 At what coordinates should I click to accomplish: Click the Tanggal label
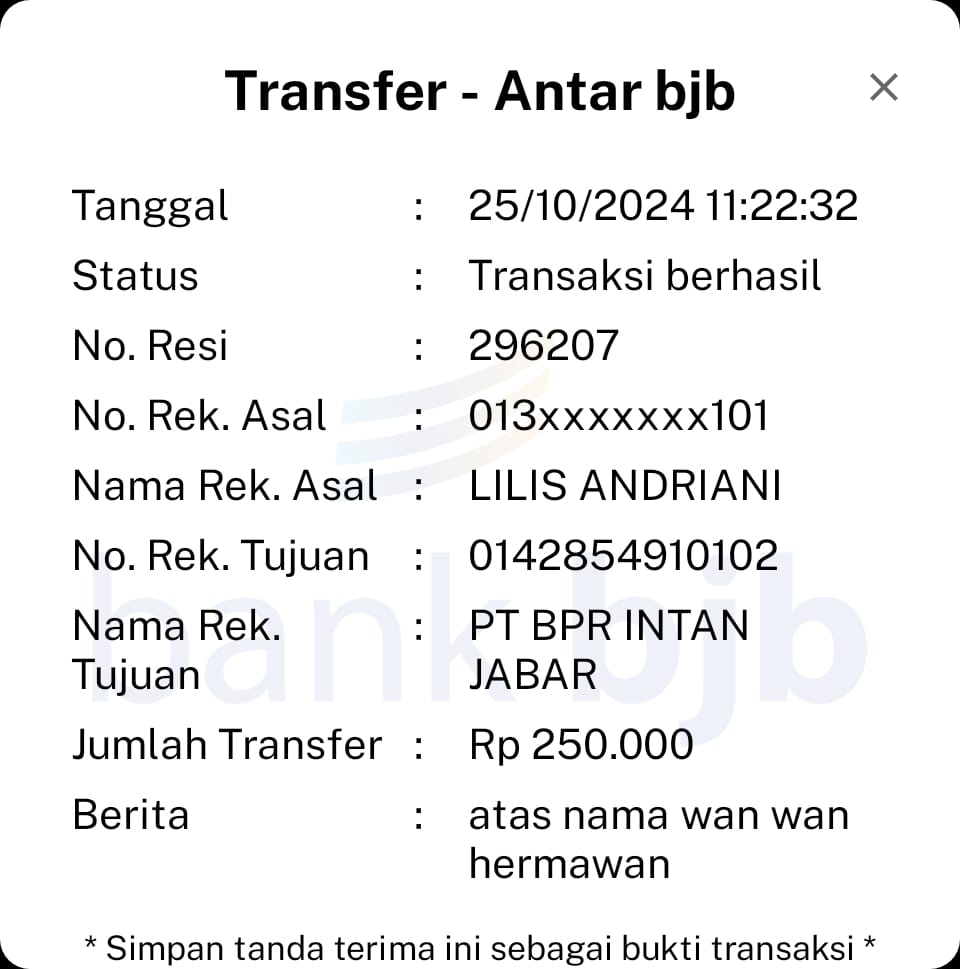(150, 205)
